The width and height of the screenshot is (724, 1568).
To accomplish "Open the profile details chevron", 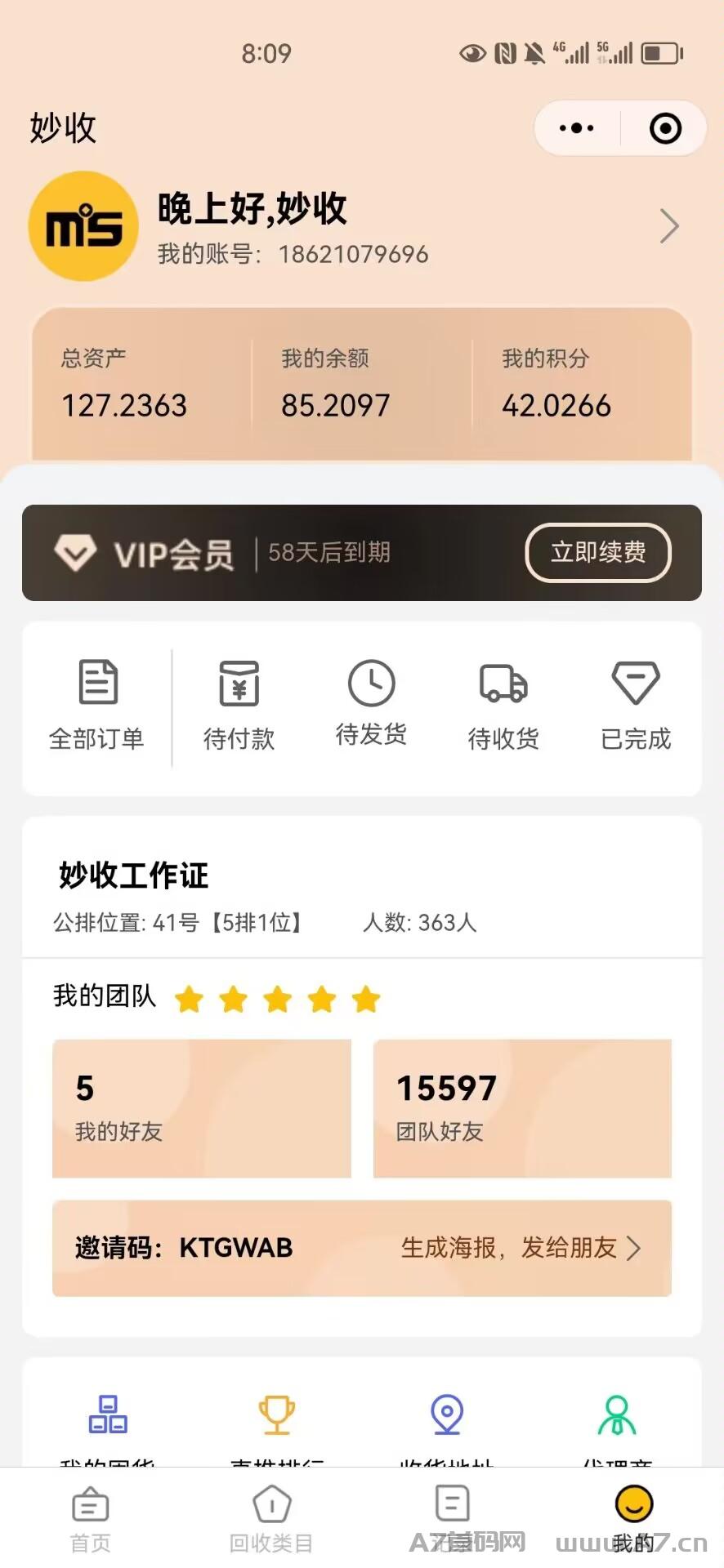I will tap(669, 226).
